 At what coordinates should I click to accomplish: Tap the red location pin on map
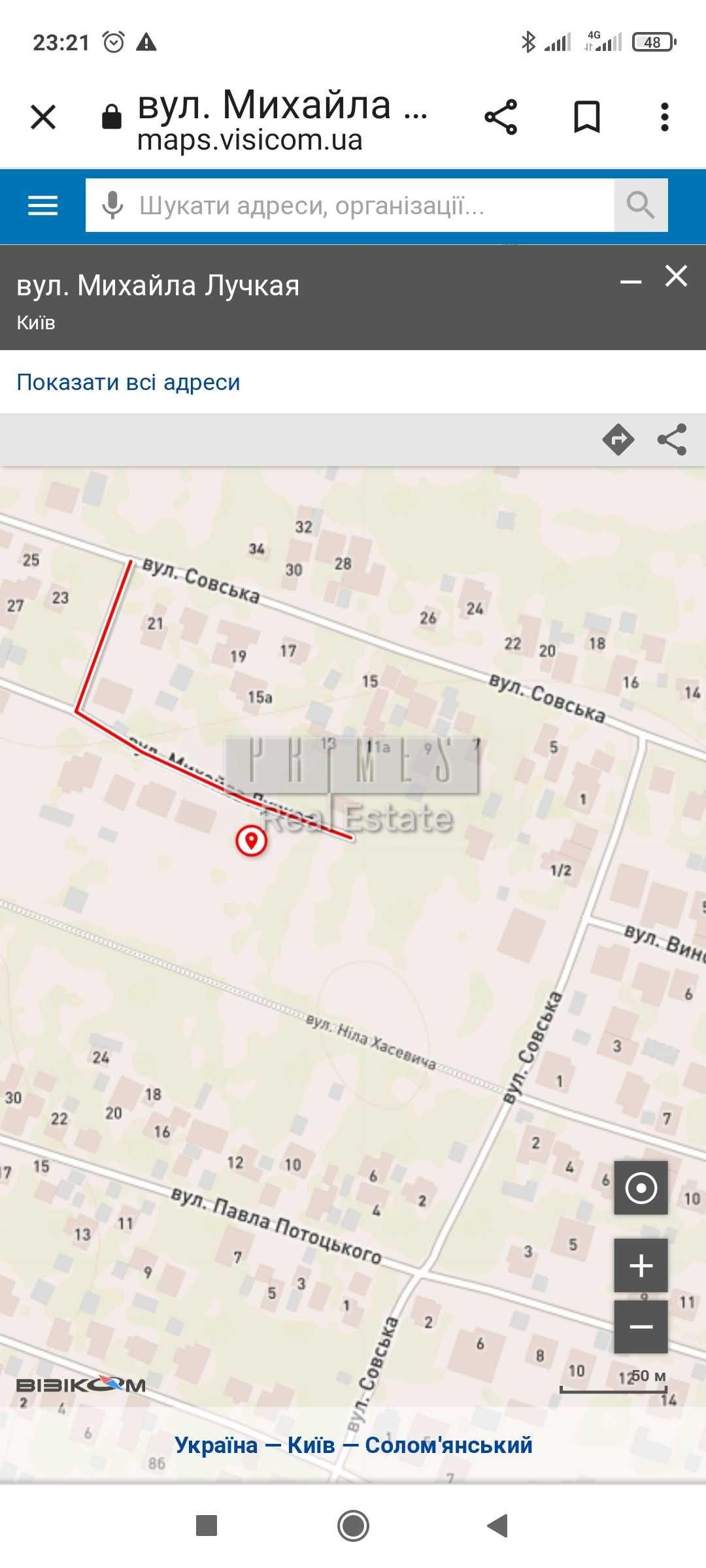tap(251, 840)
